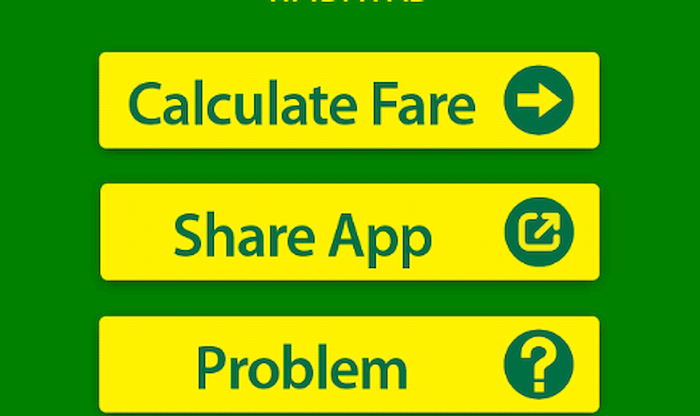Share the app with others
Image resolution: width=700 pixels, height=416 pixels.
349,232
